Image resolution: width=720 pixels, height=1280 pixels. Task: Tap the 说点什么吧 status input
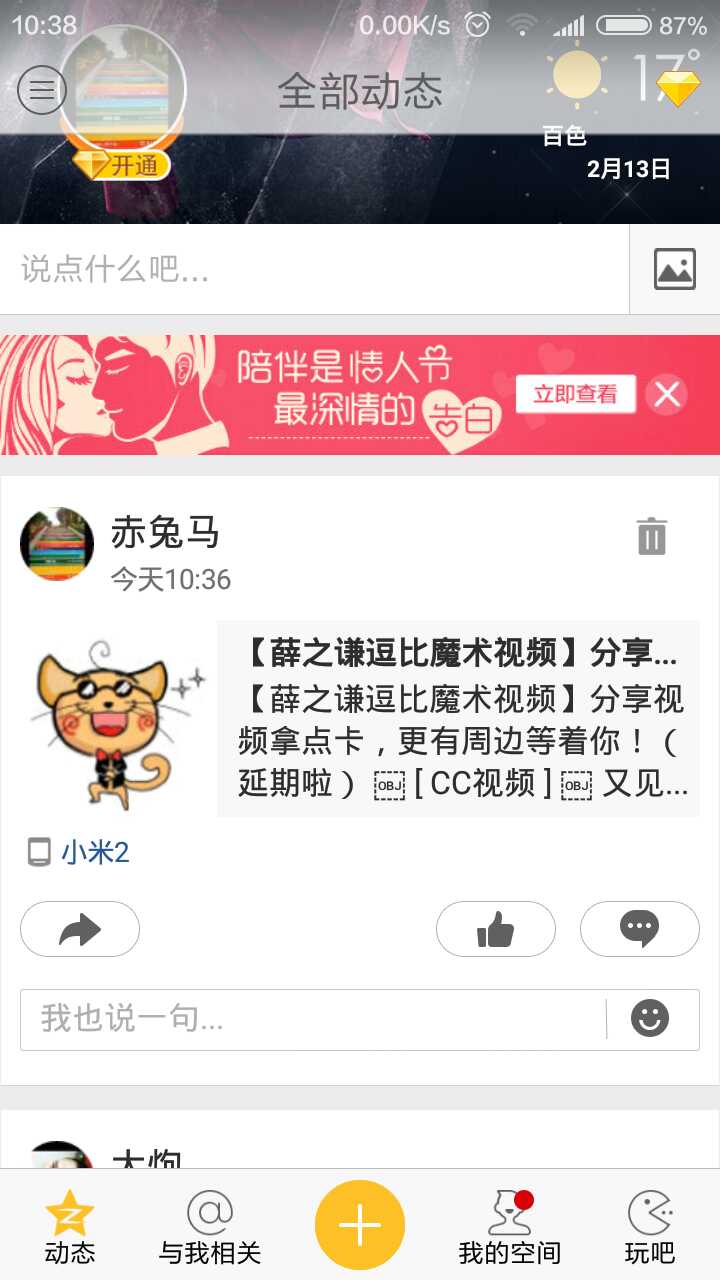pos(314,269)
